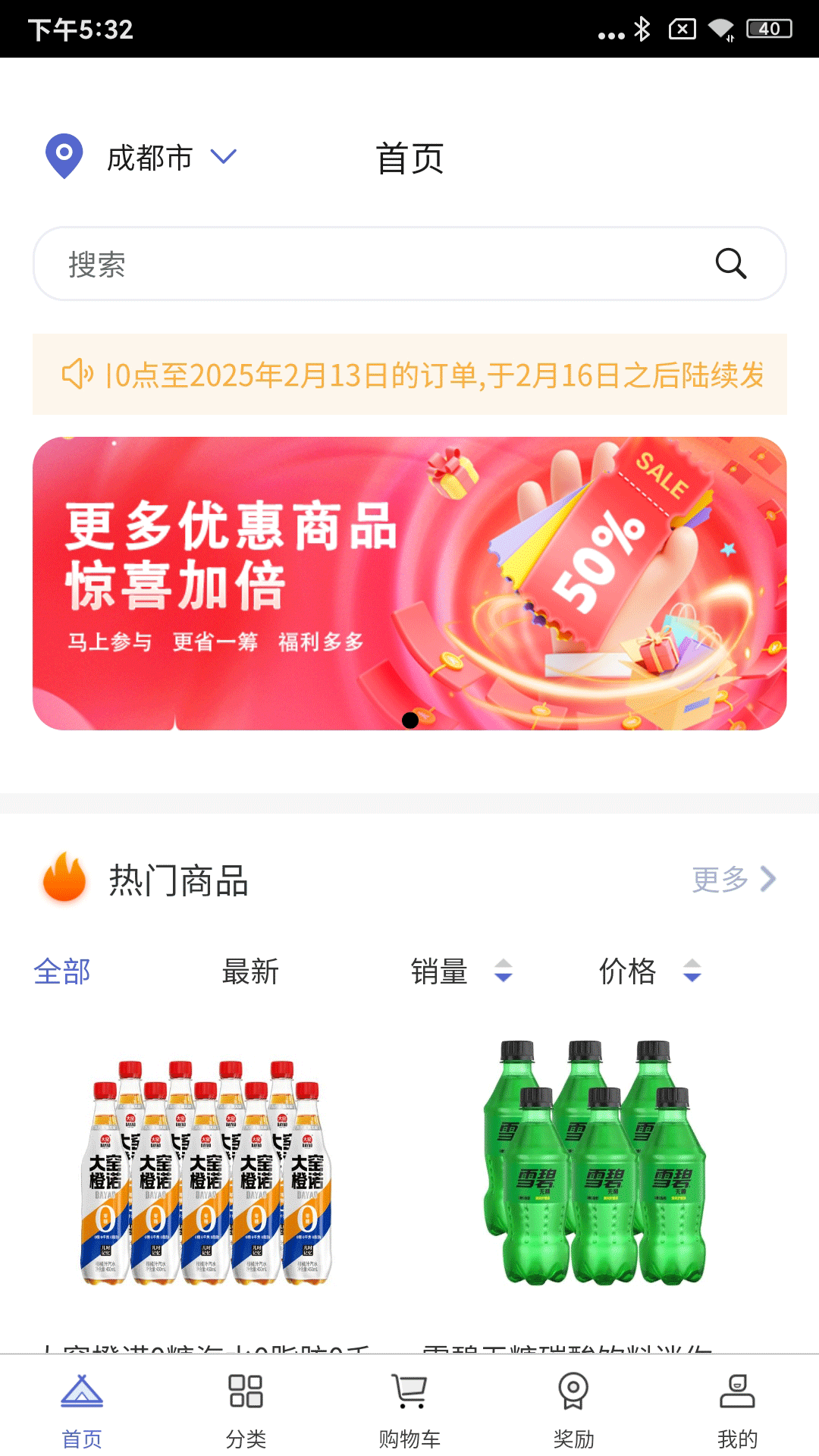Tap the speaker icon on the announcement bar
Screen dimensions: 819x1456
click(78, 373)
